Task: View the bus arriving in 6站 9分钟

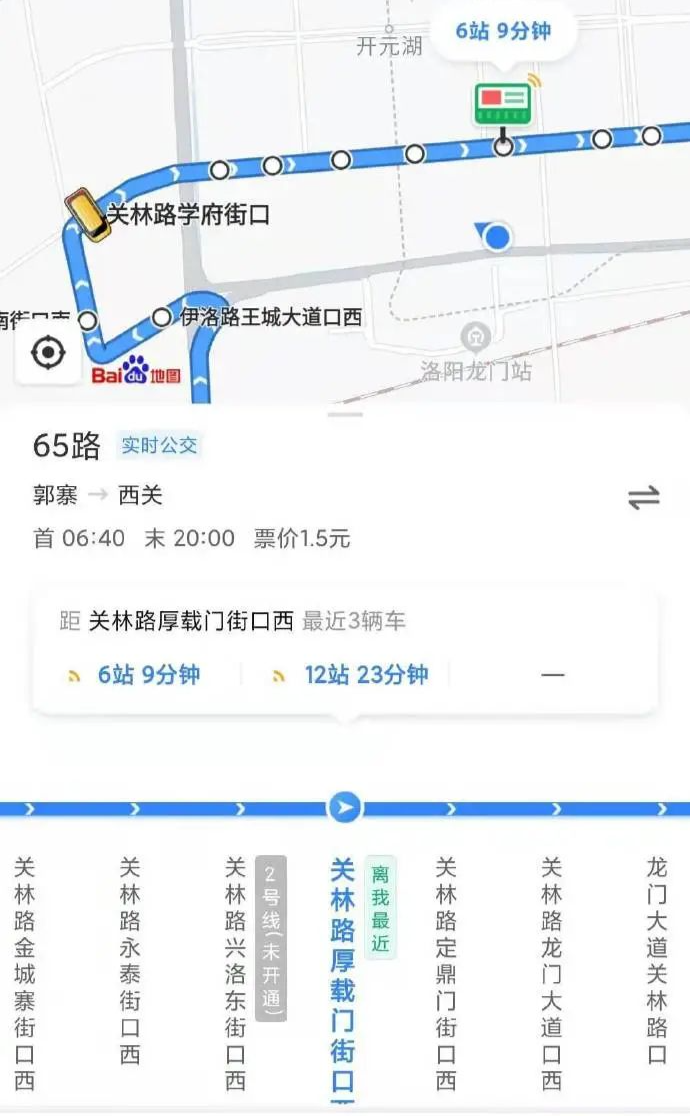Action: [x=135, y=675]
